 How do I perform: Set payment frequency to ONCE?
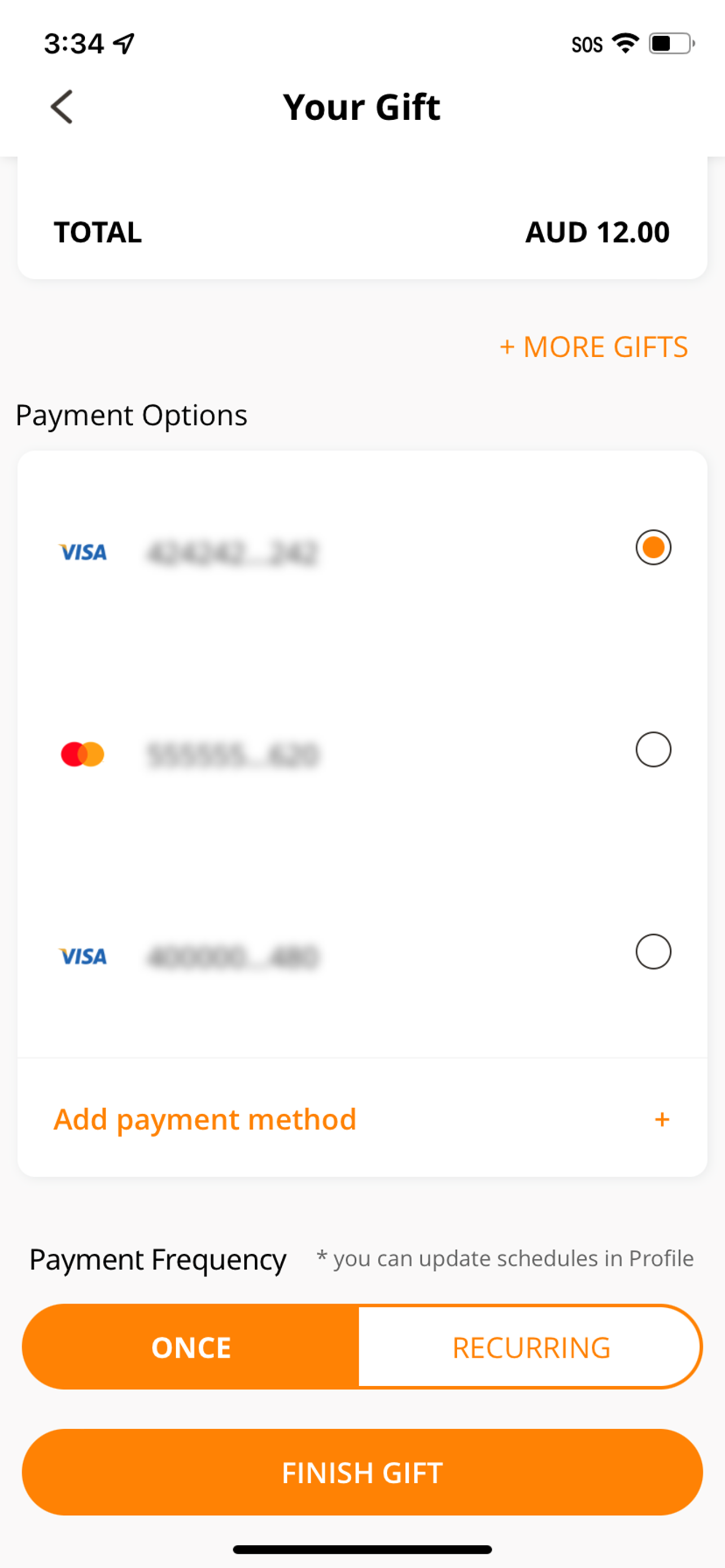click(191, 1347)
